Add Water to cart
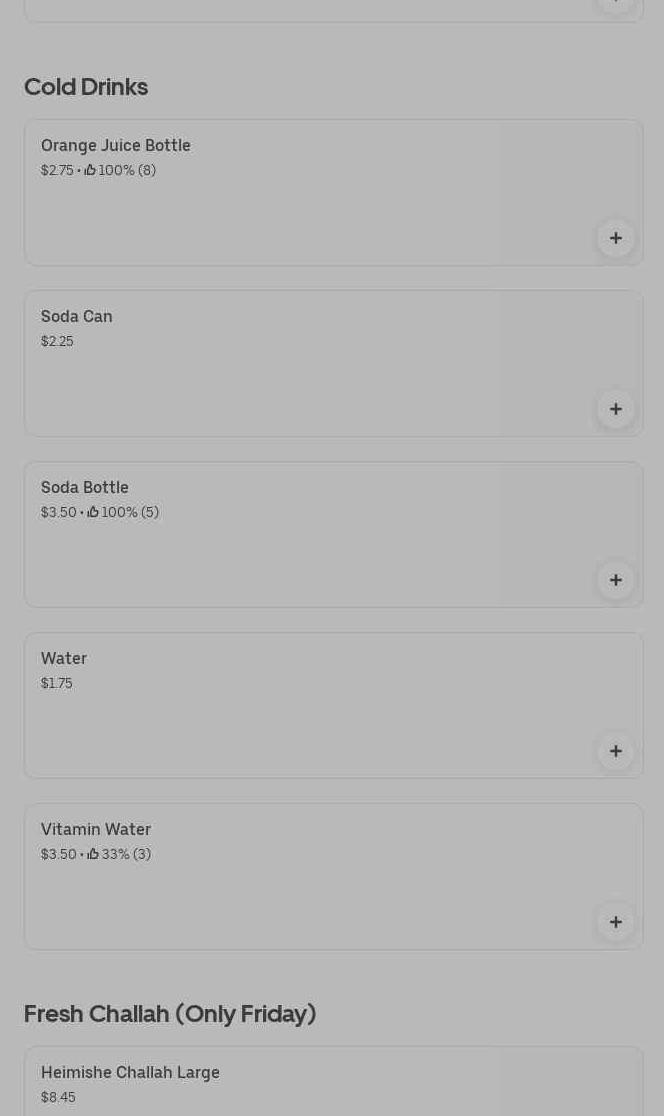This screenshot has height=1116, width=664. coord(615,751)
